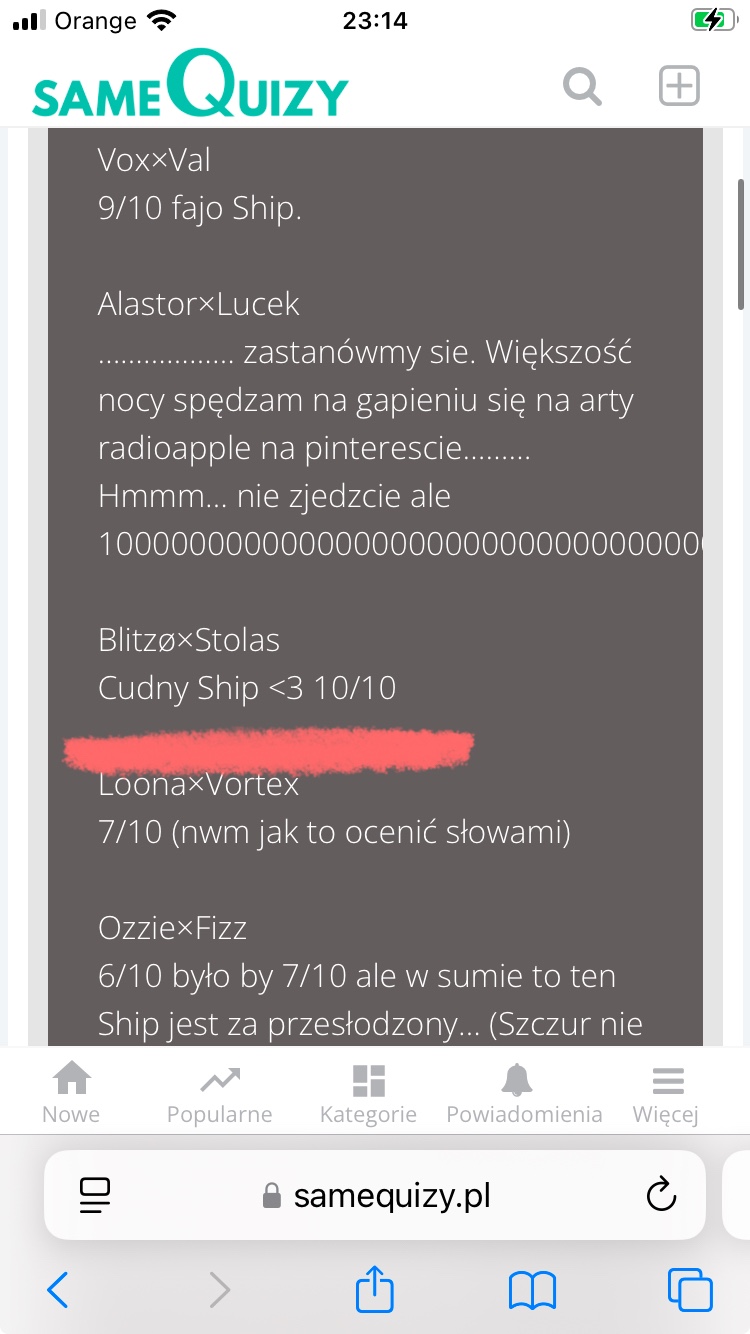Share this page
This screenshot has height=1334, width=750.
[x=375, y=1289]
